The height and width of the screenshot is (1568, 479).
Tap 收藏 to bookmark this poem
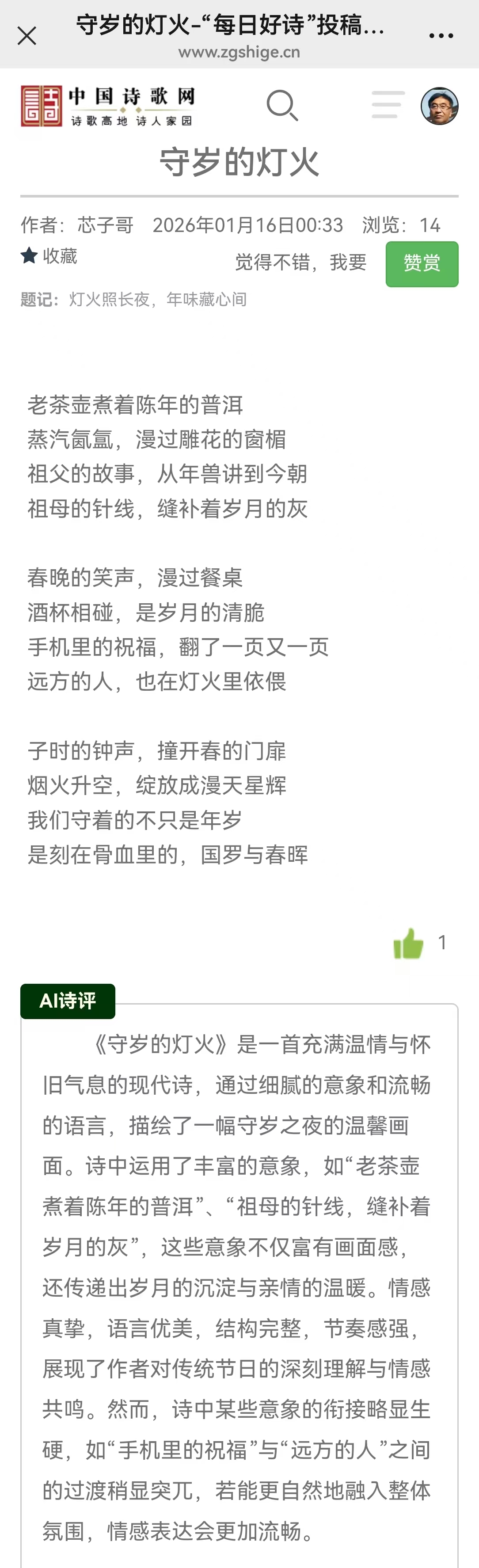tap(49, 256)
